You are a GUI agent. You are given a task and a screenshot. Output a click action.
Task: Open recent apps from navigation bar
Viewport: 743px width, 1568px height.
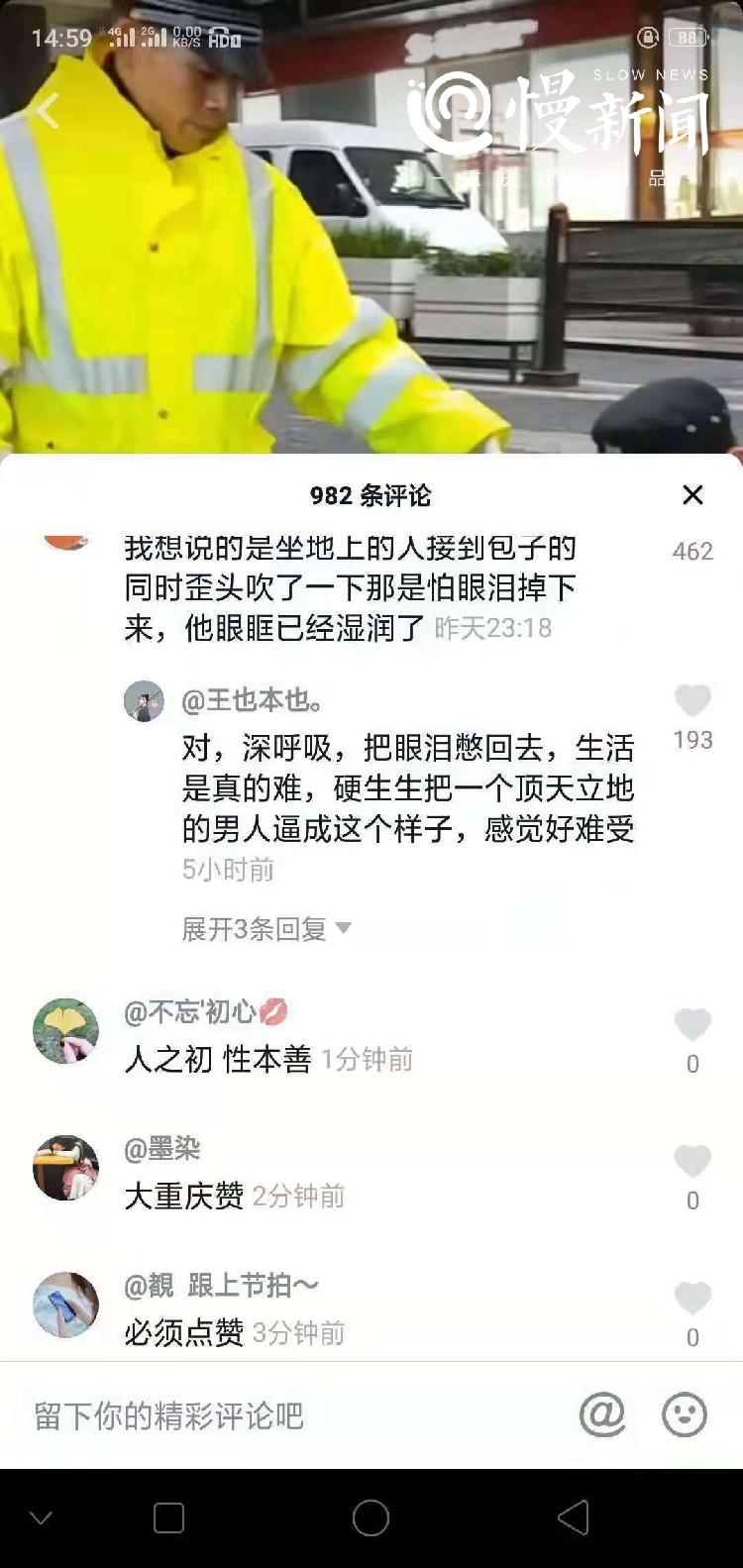pyautogui.click(x=168, y=1517)
